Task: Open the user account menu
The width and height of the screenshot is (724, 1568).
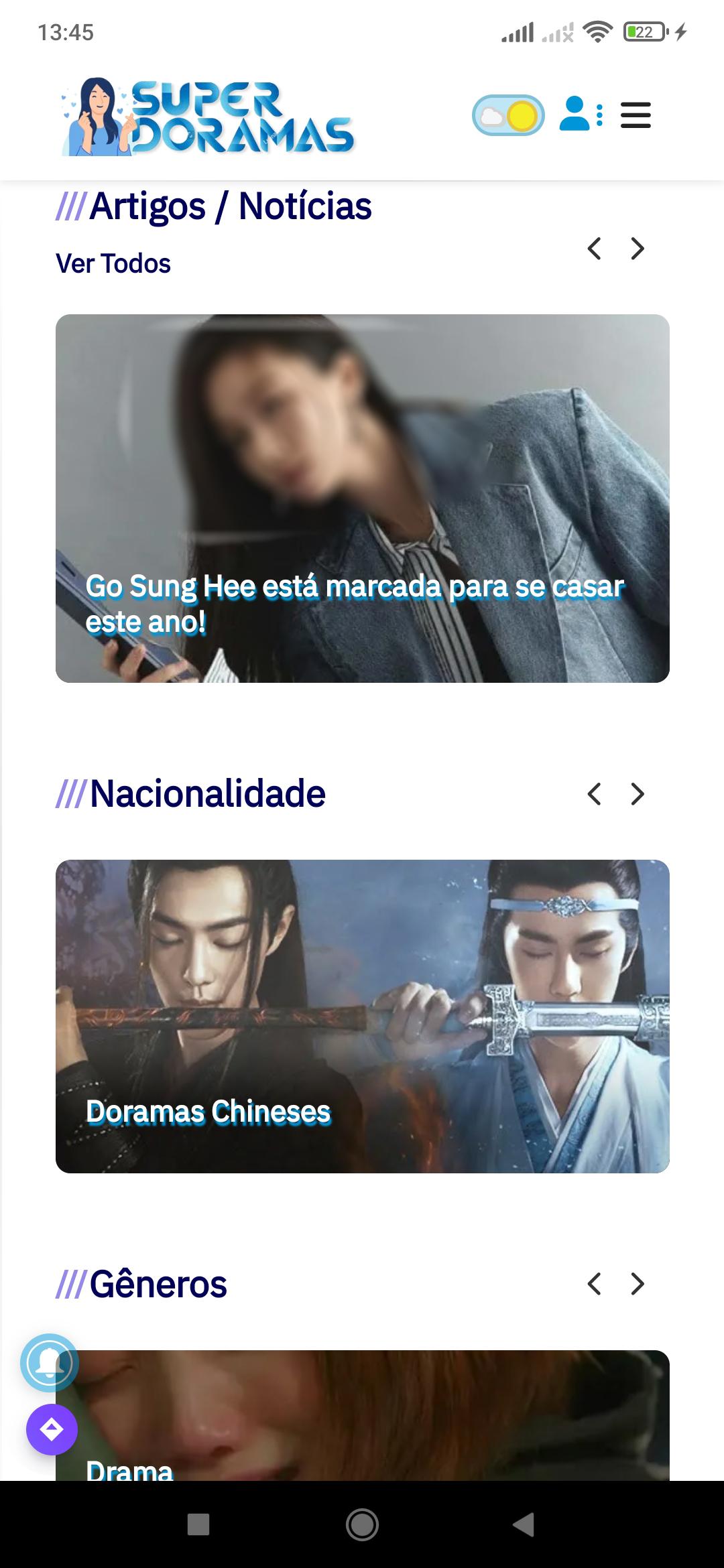Action: click(x=581, y=115)
